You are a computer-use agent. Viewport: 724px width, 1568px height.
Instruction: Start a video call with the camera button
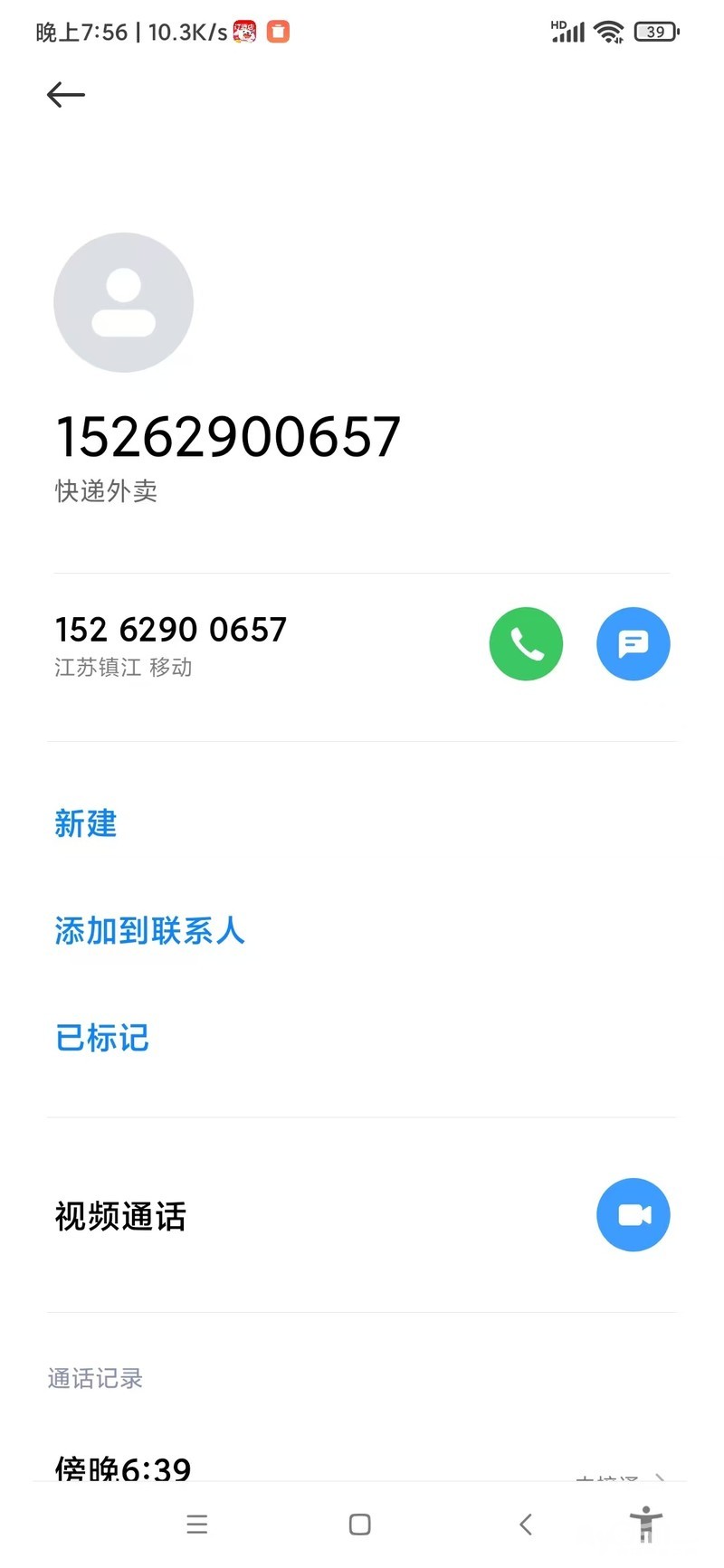[633, 1214]
